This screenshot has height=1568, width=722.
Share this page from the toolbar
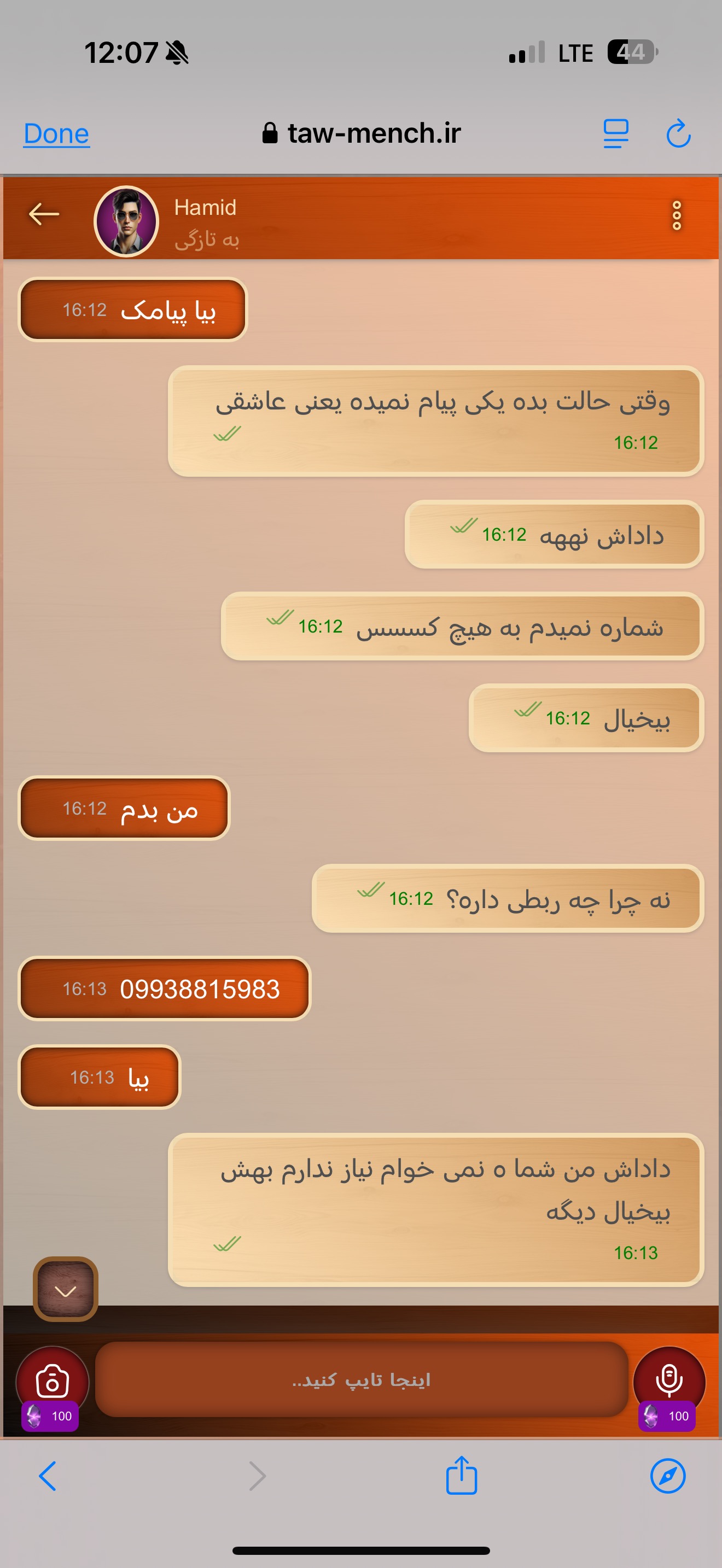tap(462, 1475)
